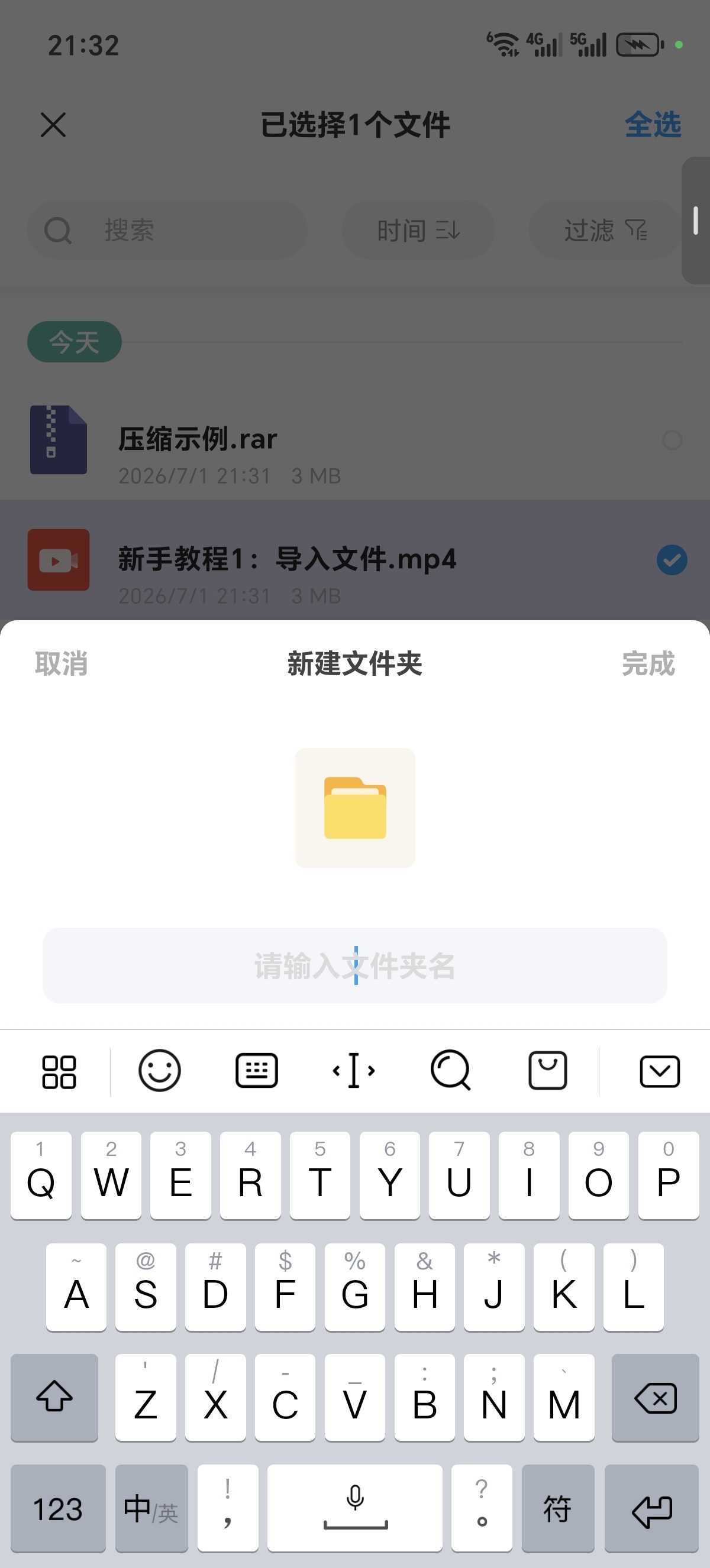This screenshot has width=710, height=1568.
Task: Toggle the shift key
Action: point(54,1398)
